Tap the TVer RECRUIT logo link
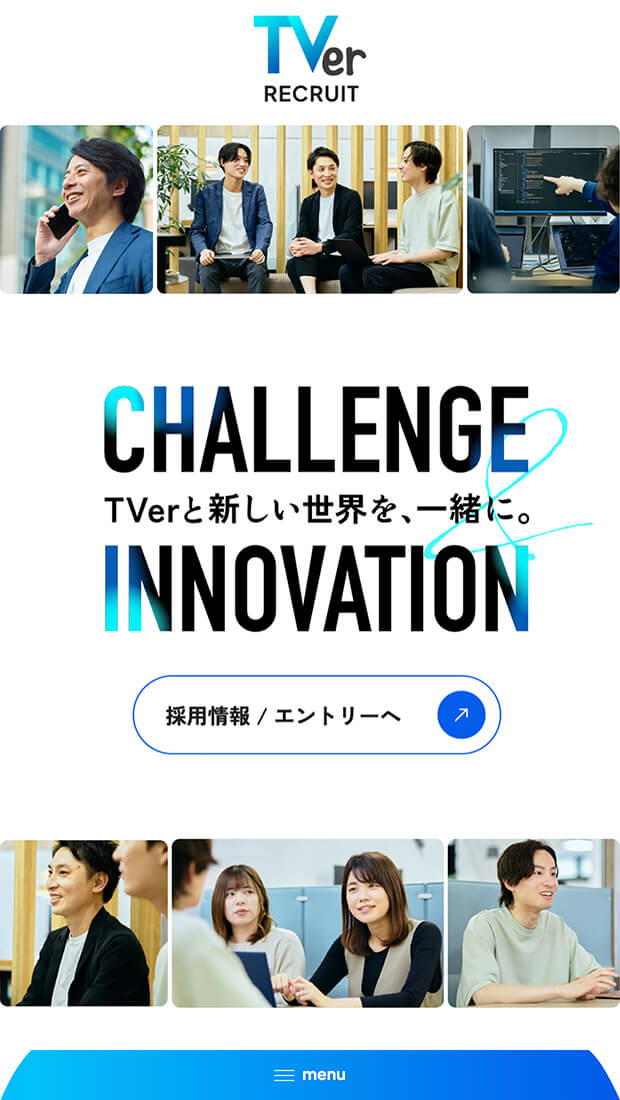This screenshot has width=620, height=1100. tap(310, 60)
